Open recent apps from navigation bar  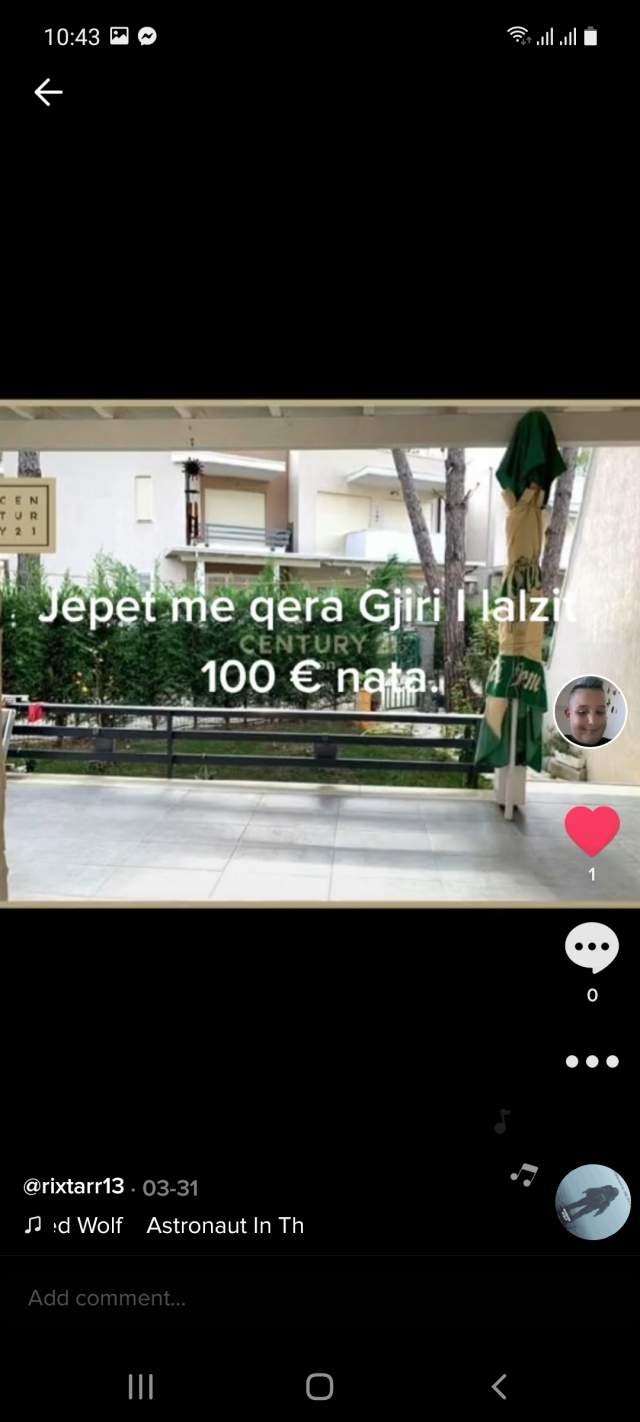(x=141, y=1386)
